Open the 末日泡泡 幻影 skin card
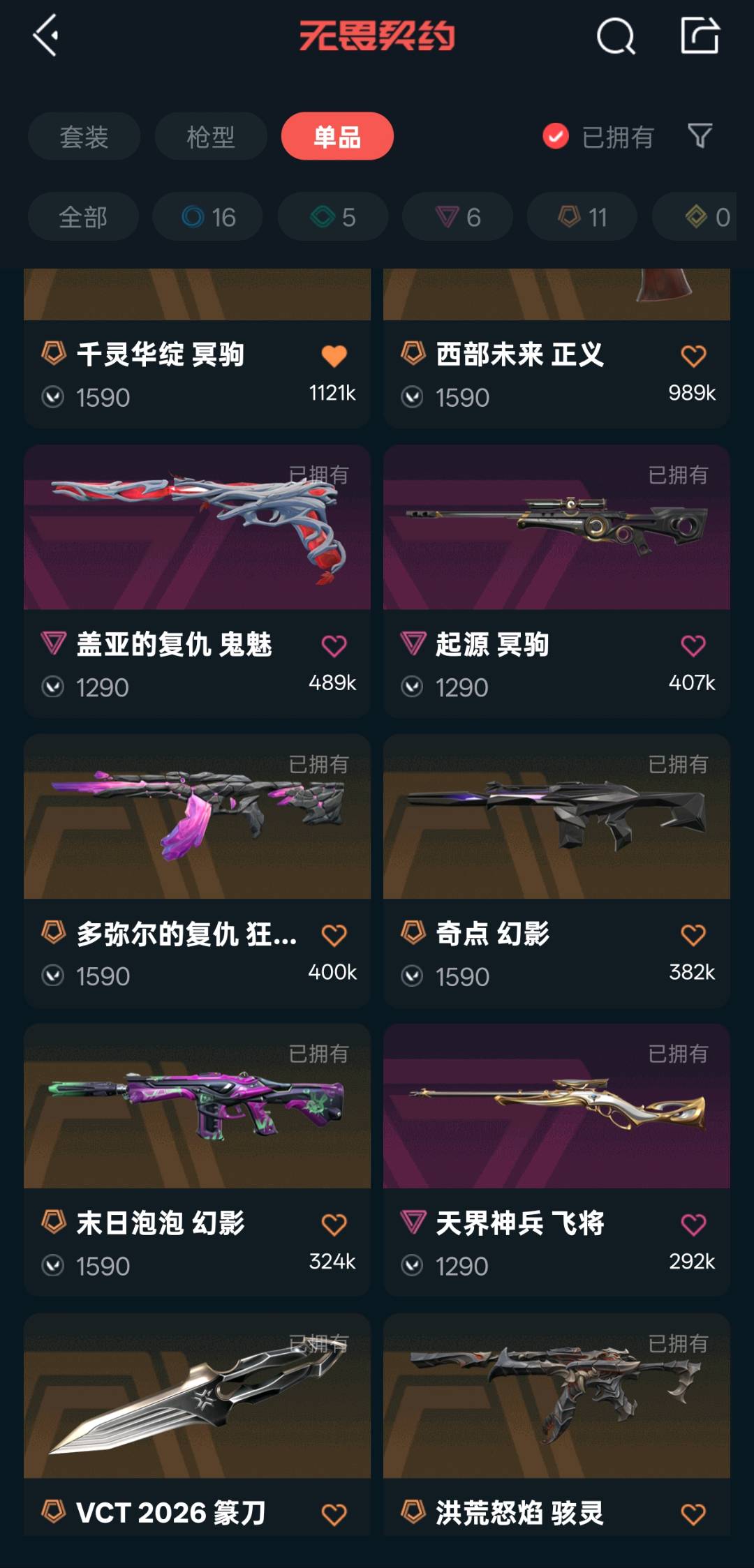 197,1160
